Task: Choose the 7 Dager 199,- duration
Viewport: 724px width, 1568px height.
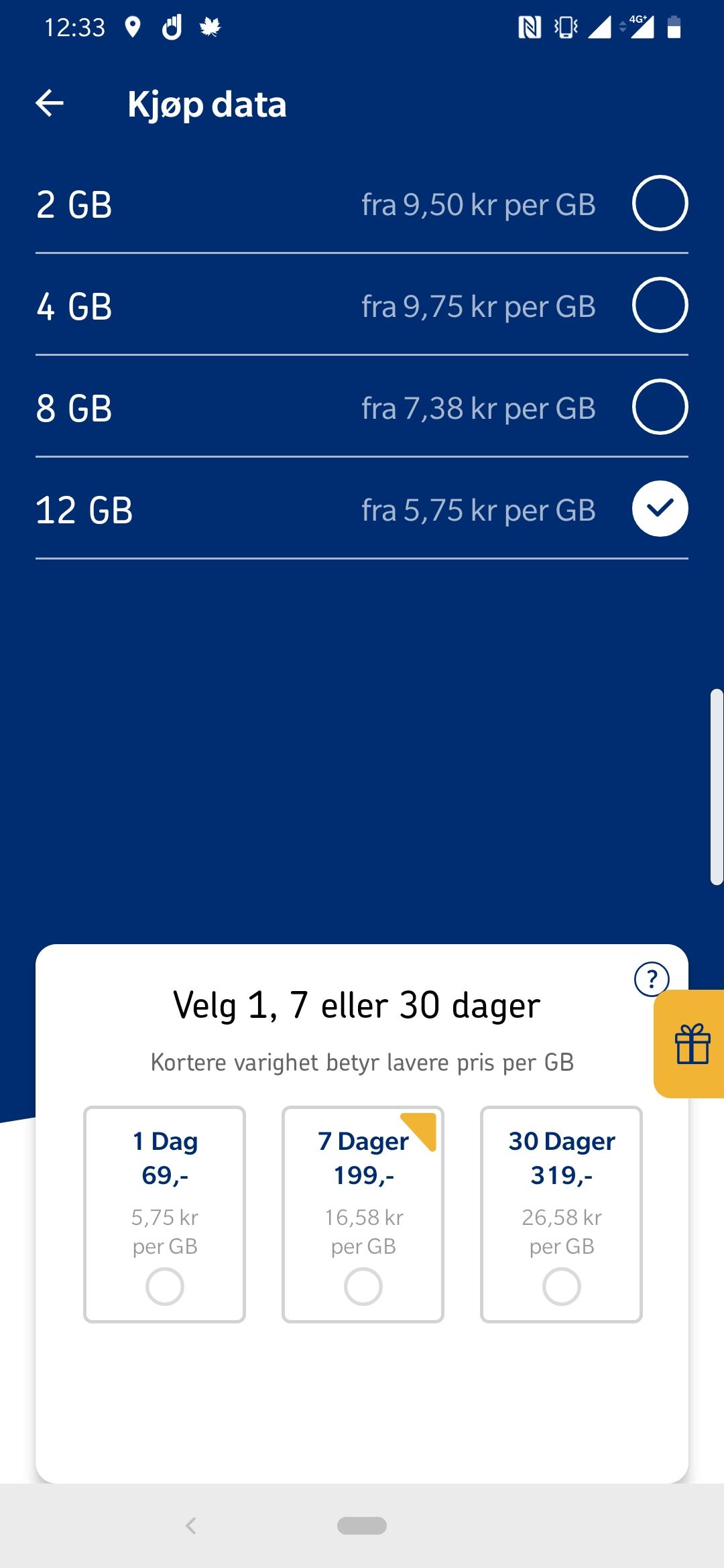Action: coord(363,1214)
